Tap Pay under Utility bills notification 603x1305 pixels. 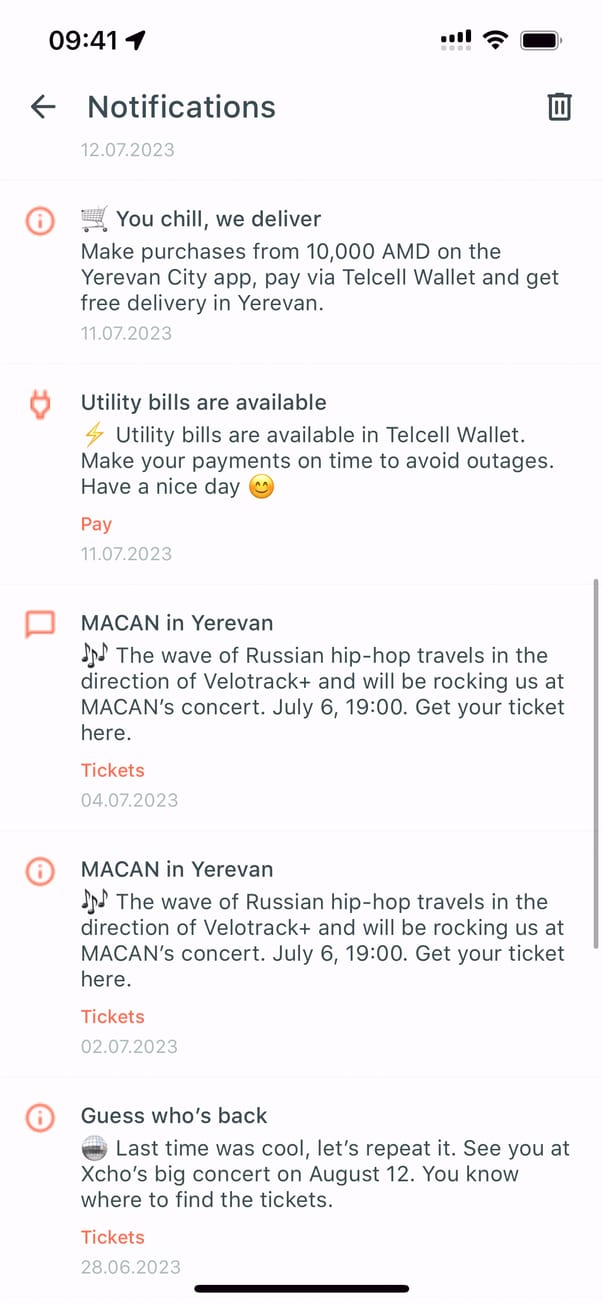(x=96, y=524)
